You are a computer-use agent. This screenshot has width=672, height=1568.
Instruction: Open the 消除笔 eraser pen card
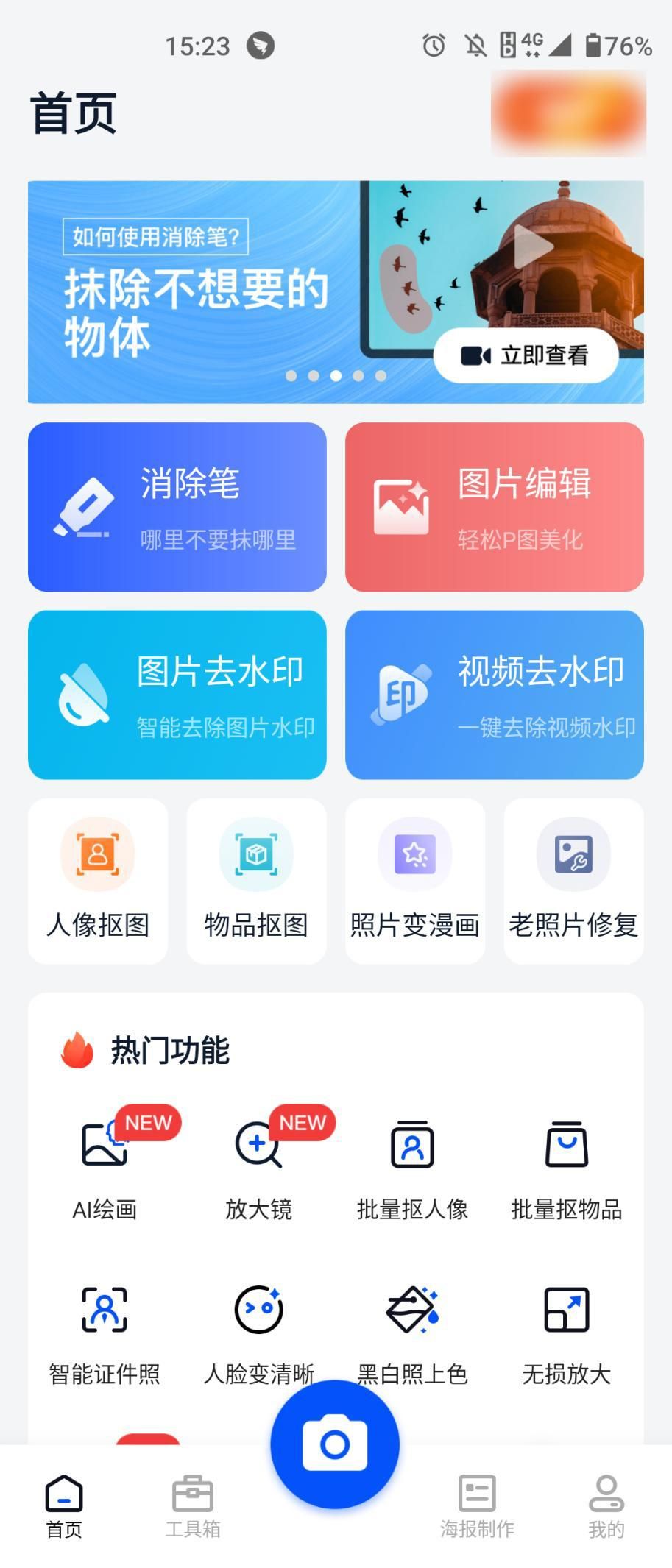[177, 505]
